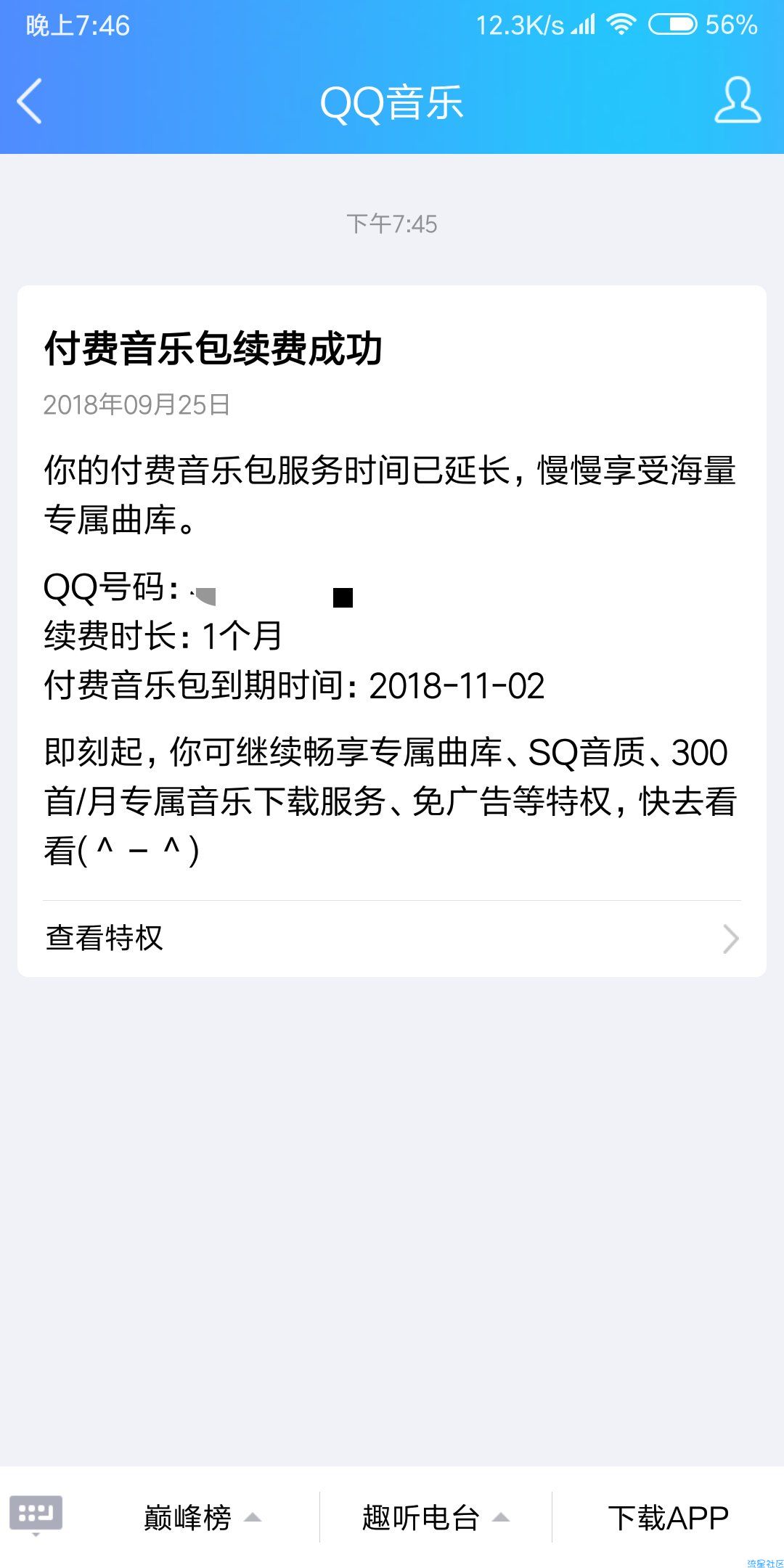Open the 付费音乐包续费成功 message card
The height and width of the screenshot is (1568, 784).
[392, 631]
